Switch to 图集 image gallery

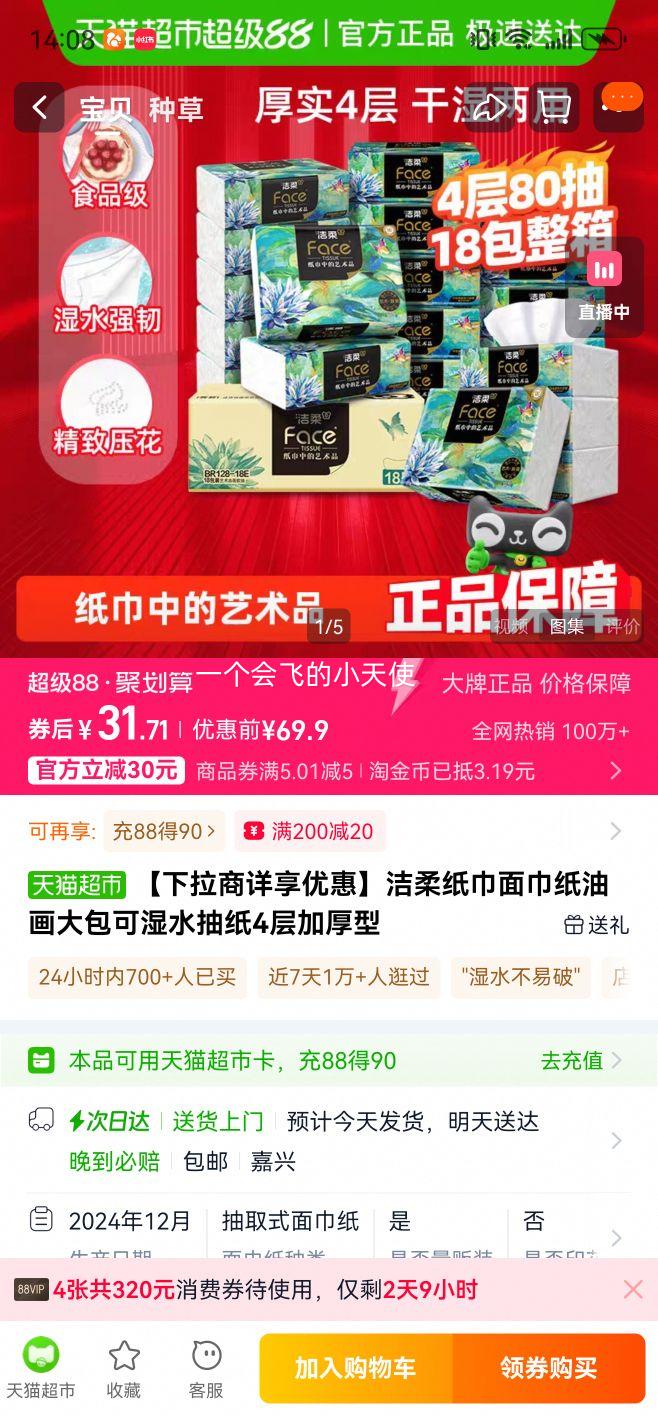567,626
